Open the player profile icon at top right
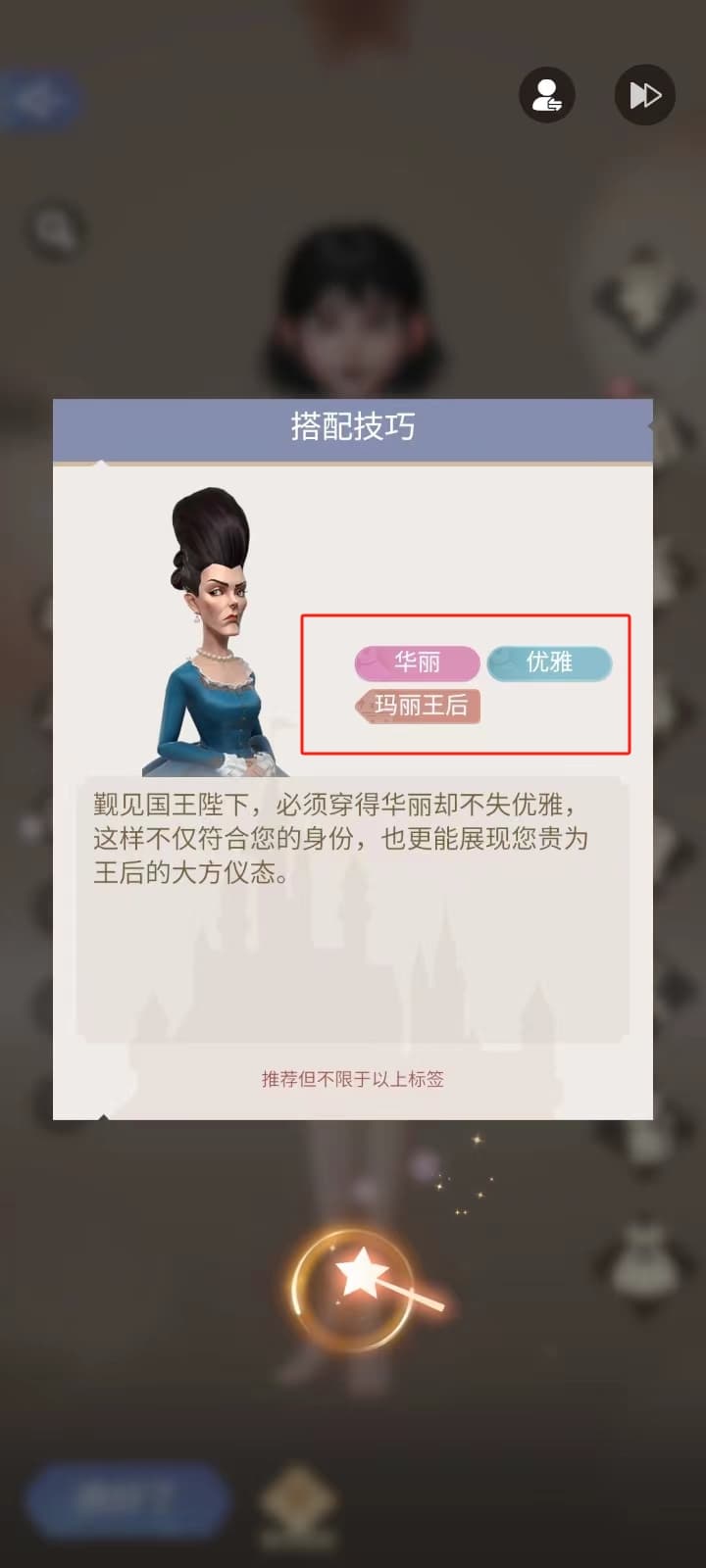The width and height of the screenshot is (706, 1568). [x=547, y=95]
